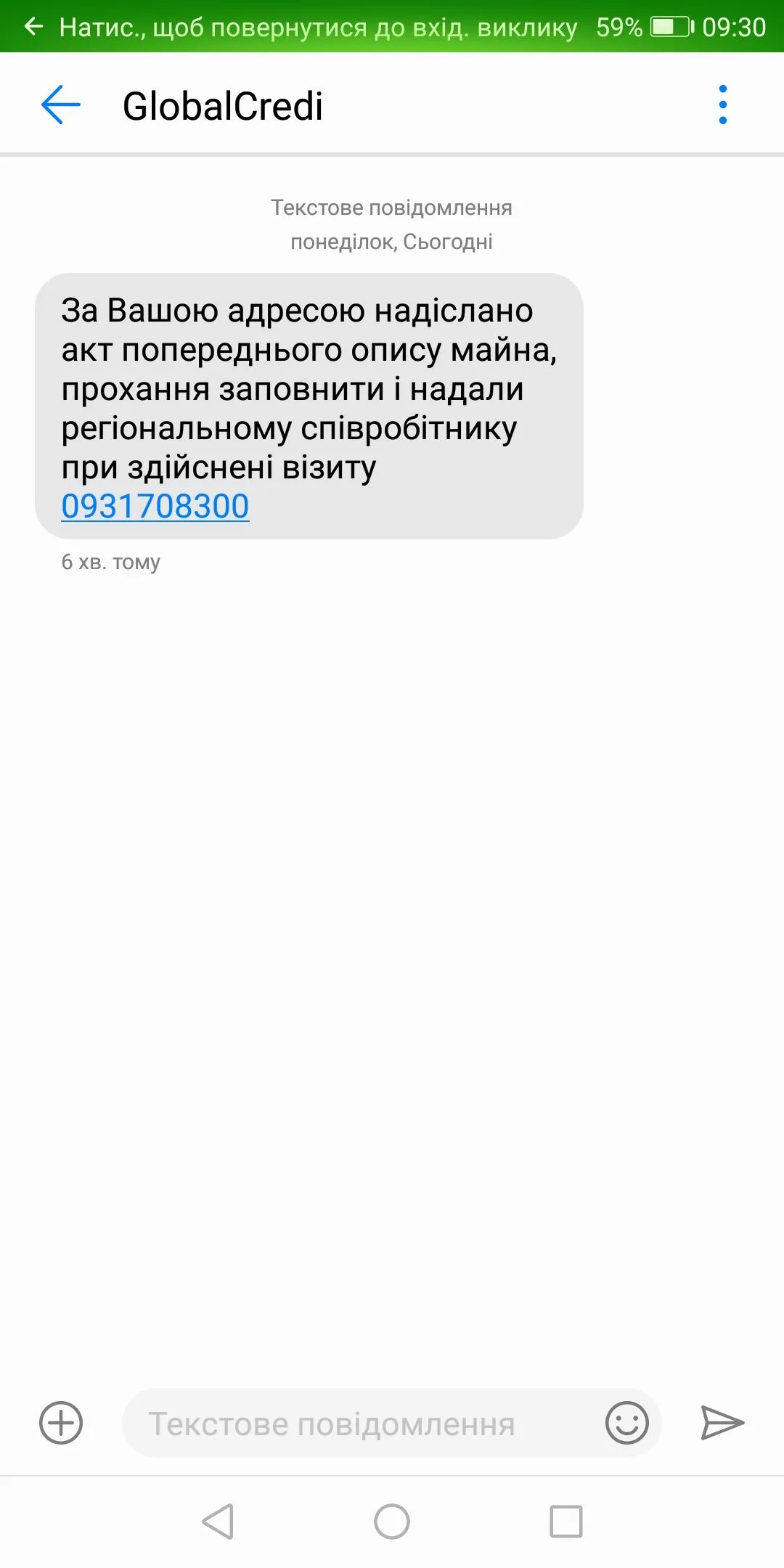Image resolution: width=784 pixels, height=1568 pixels.
Task: Tap the system home button
Action: 392,1522
